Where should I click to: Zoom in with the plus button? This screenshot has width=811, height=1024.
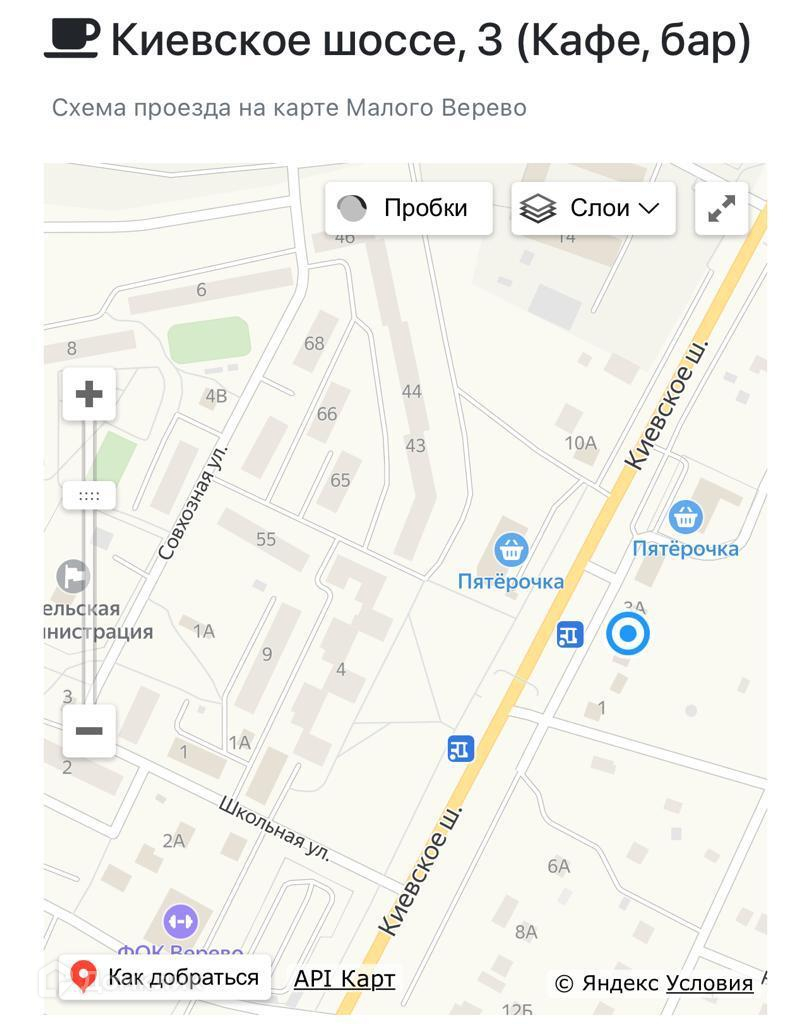(x=89, y=394)
